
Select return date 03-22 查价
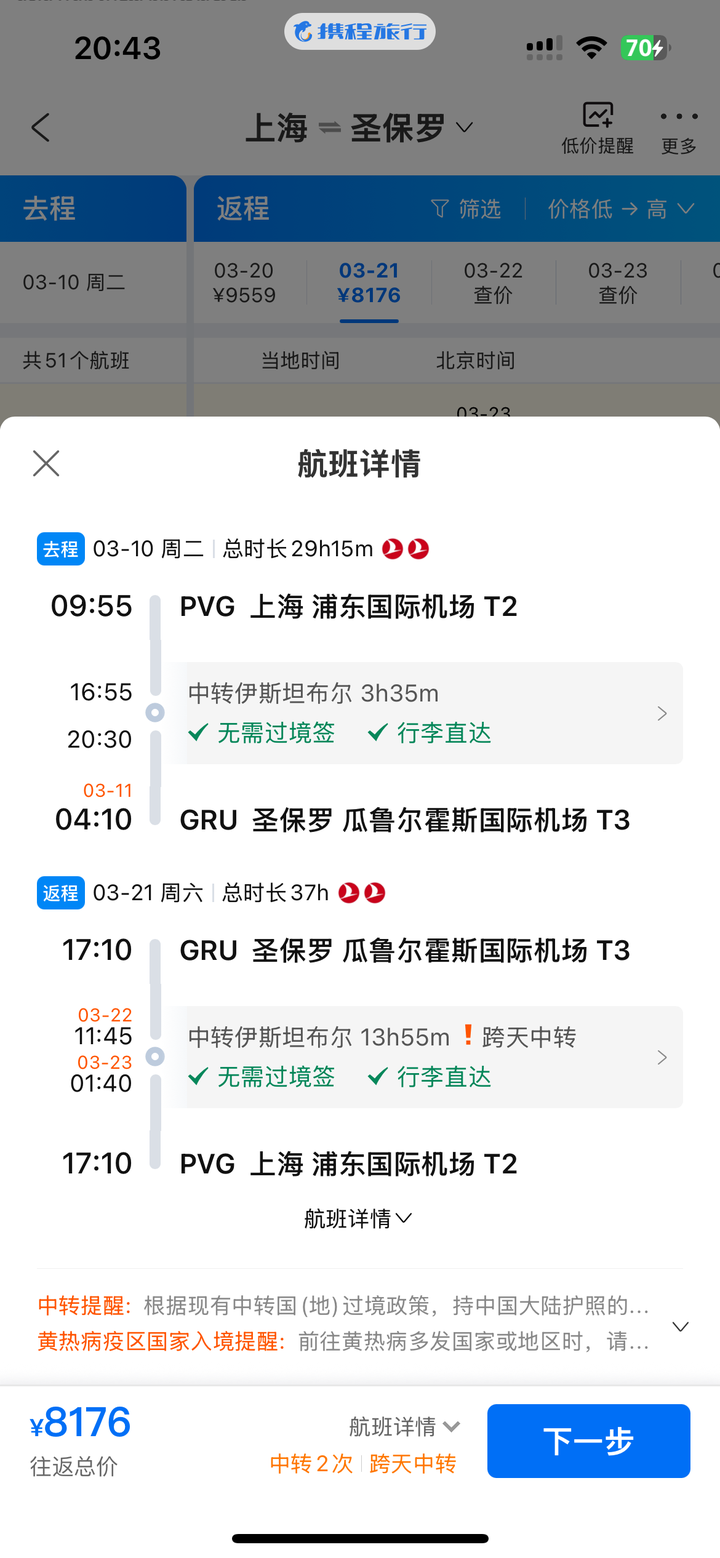coord(493,283)
